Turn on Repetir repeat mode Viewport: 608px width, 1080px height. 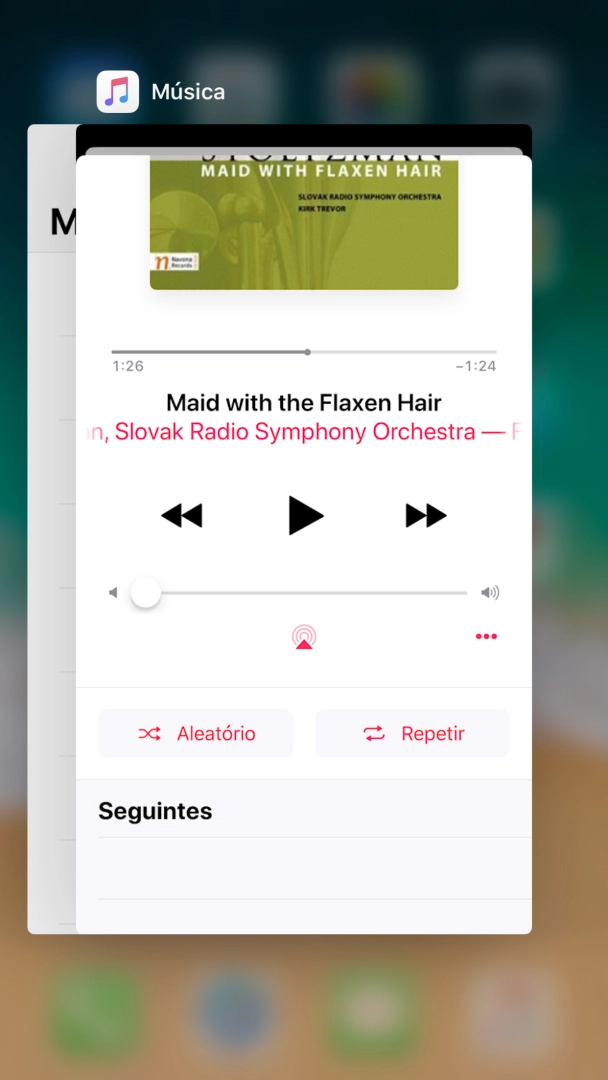[x=413, y=733]
